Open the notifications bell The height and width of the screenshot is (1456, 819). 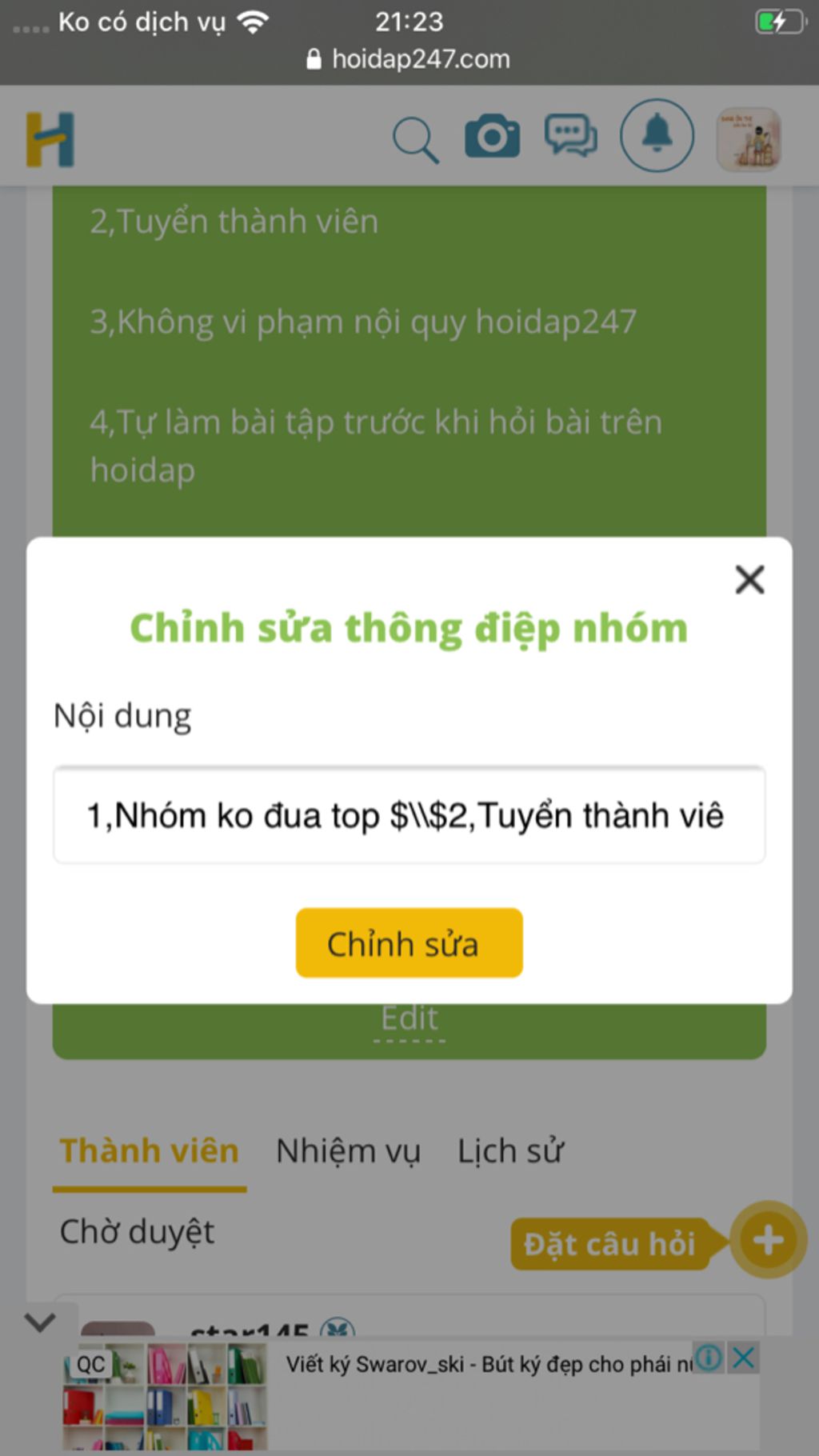click(x=657, y=135)
